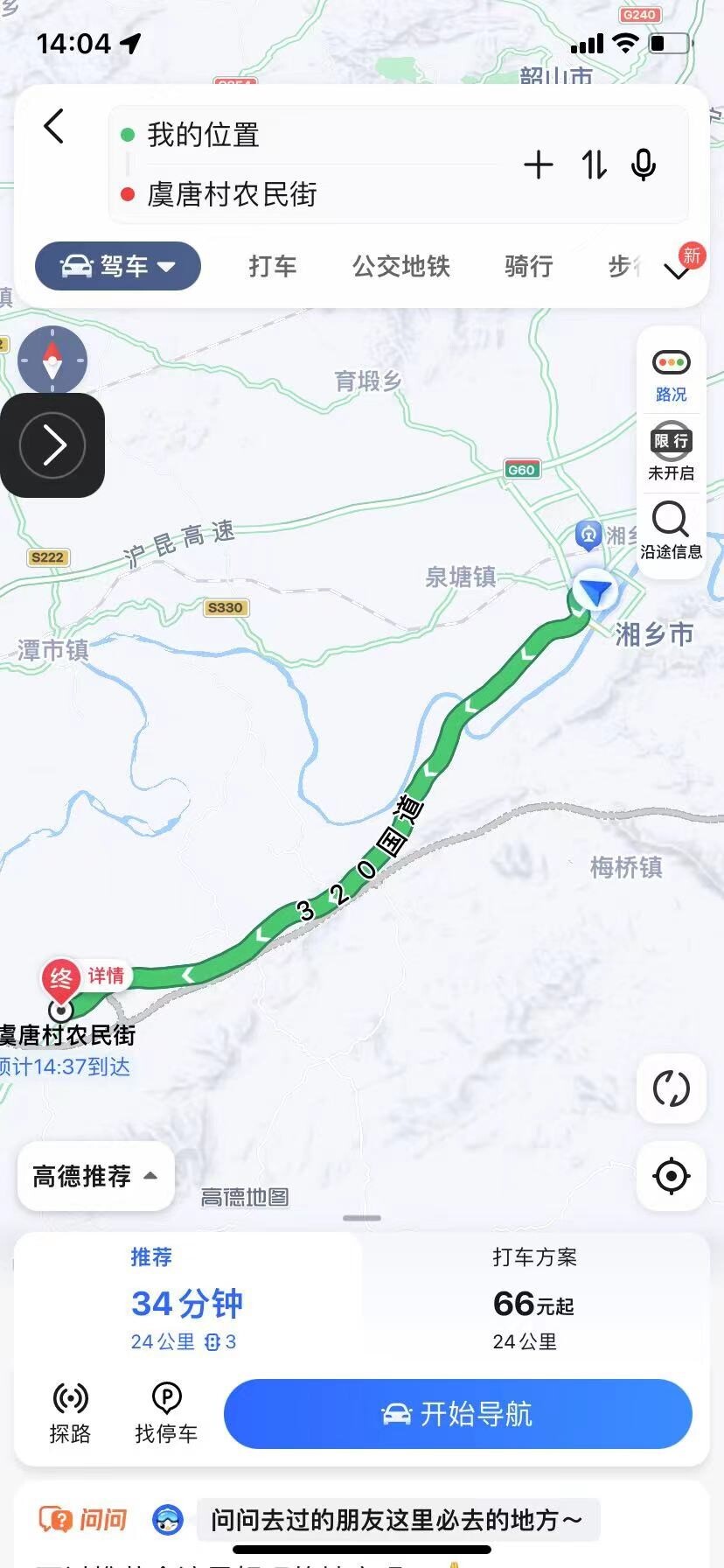Open 找停车 parking finder
This screenshot has height=1568, width=724.
pyautogui.click(x=166, y=1414)
